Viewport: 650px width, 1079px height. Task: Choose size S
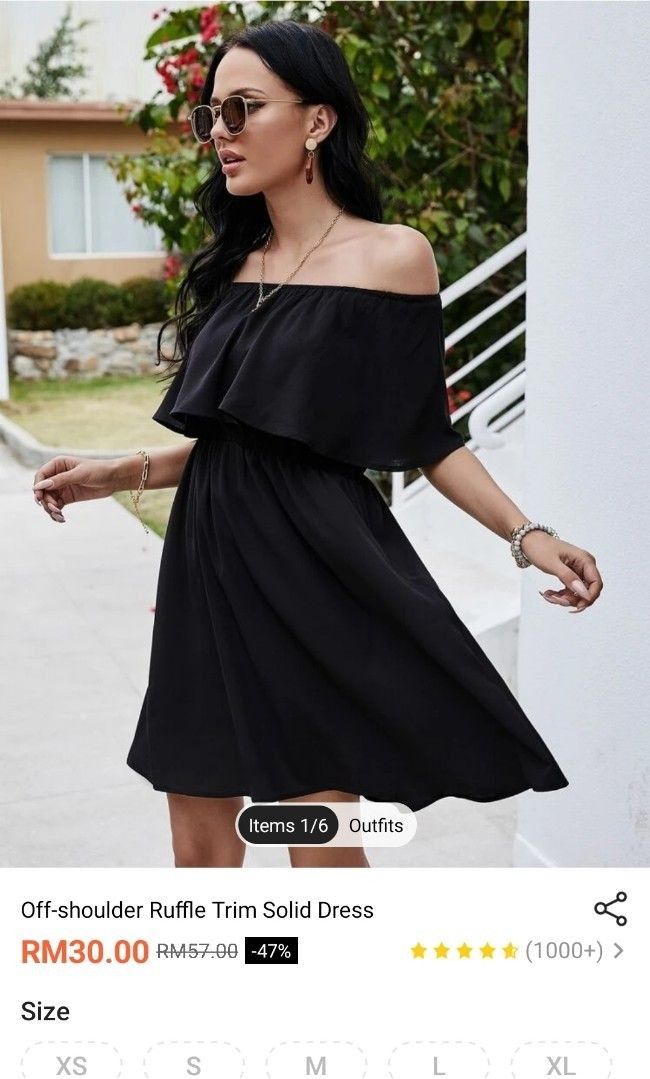(194, 1064)
